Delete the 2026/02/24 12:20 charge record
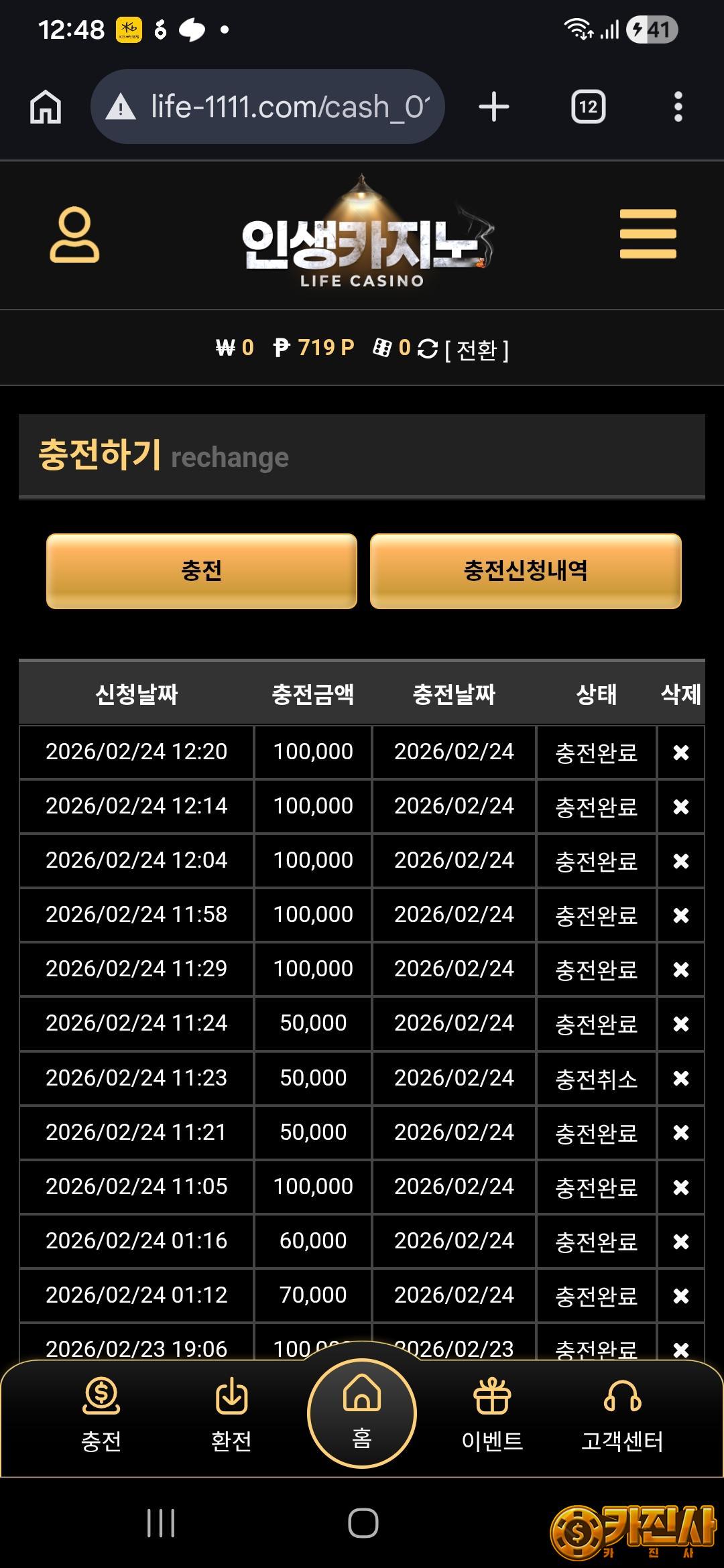724x1568 pixels. (680, 753)
